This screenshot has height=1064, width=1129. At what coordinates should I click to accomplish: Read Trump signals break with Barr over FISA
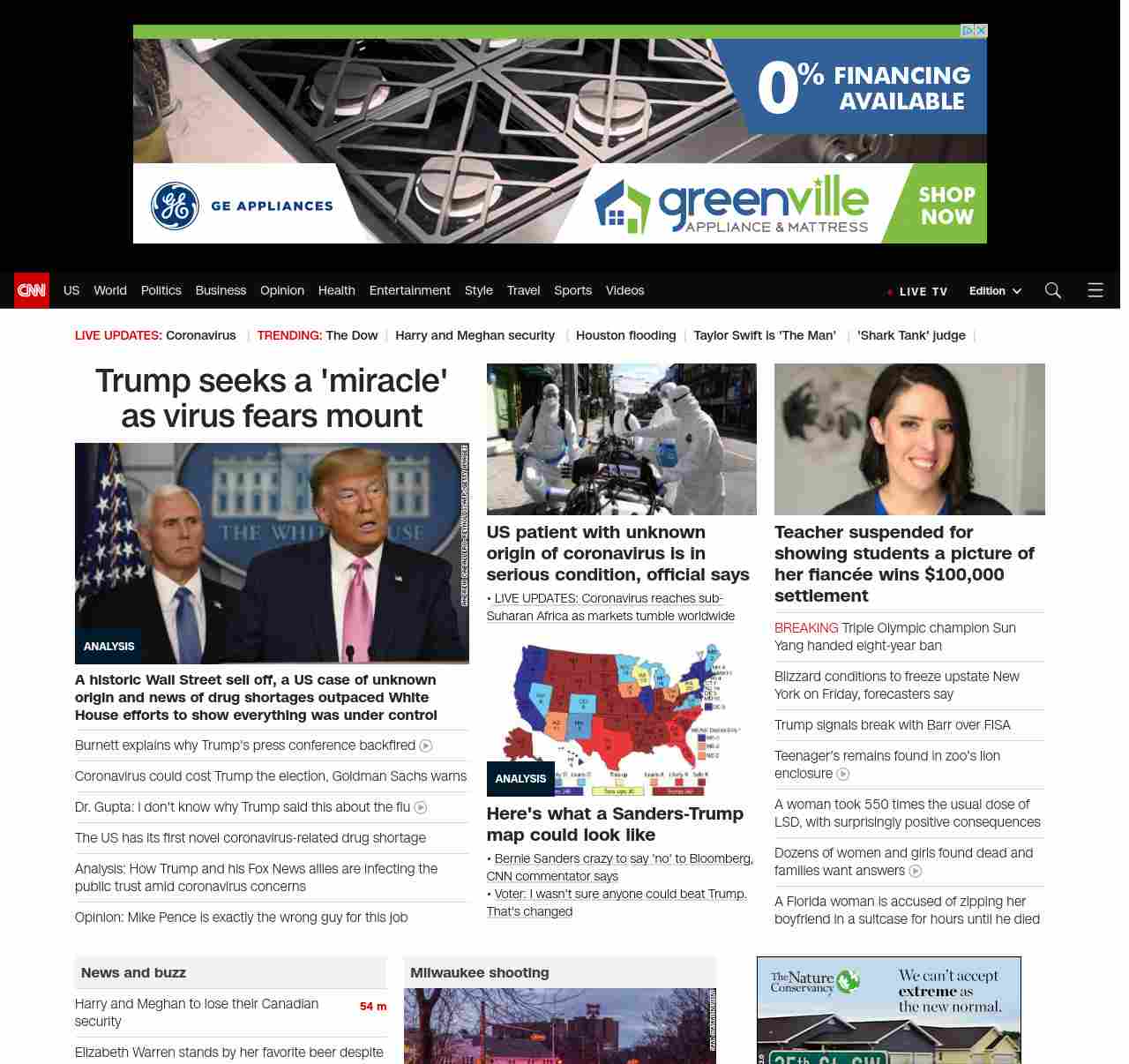892,725
